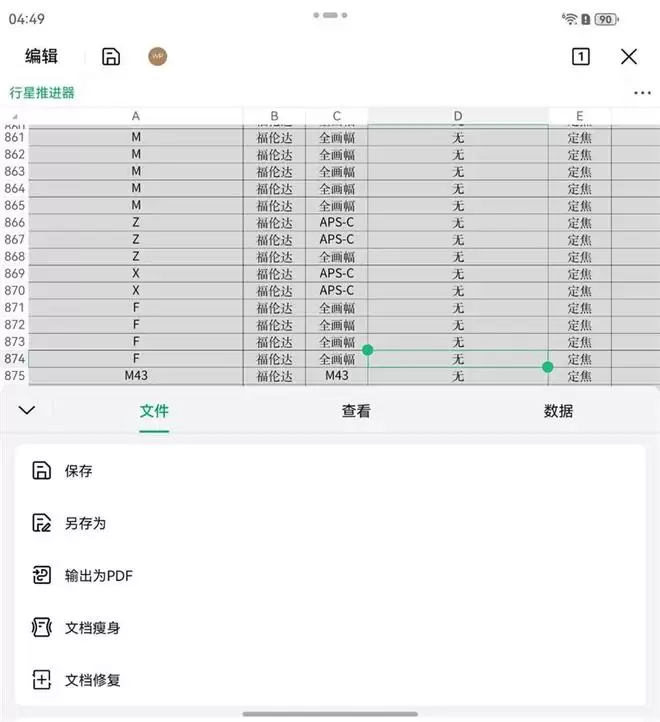Open 文档修复 repair option
The width and height of the screenshot is (660, 722).
(x=92, y=680)
